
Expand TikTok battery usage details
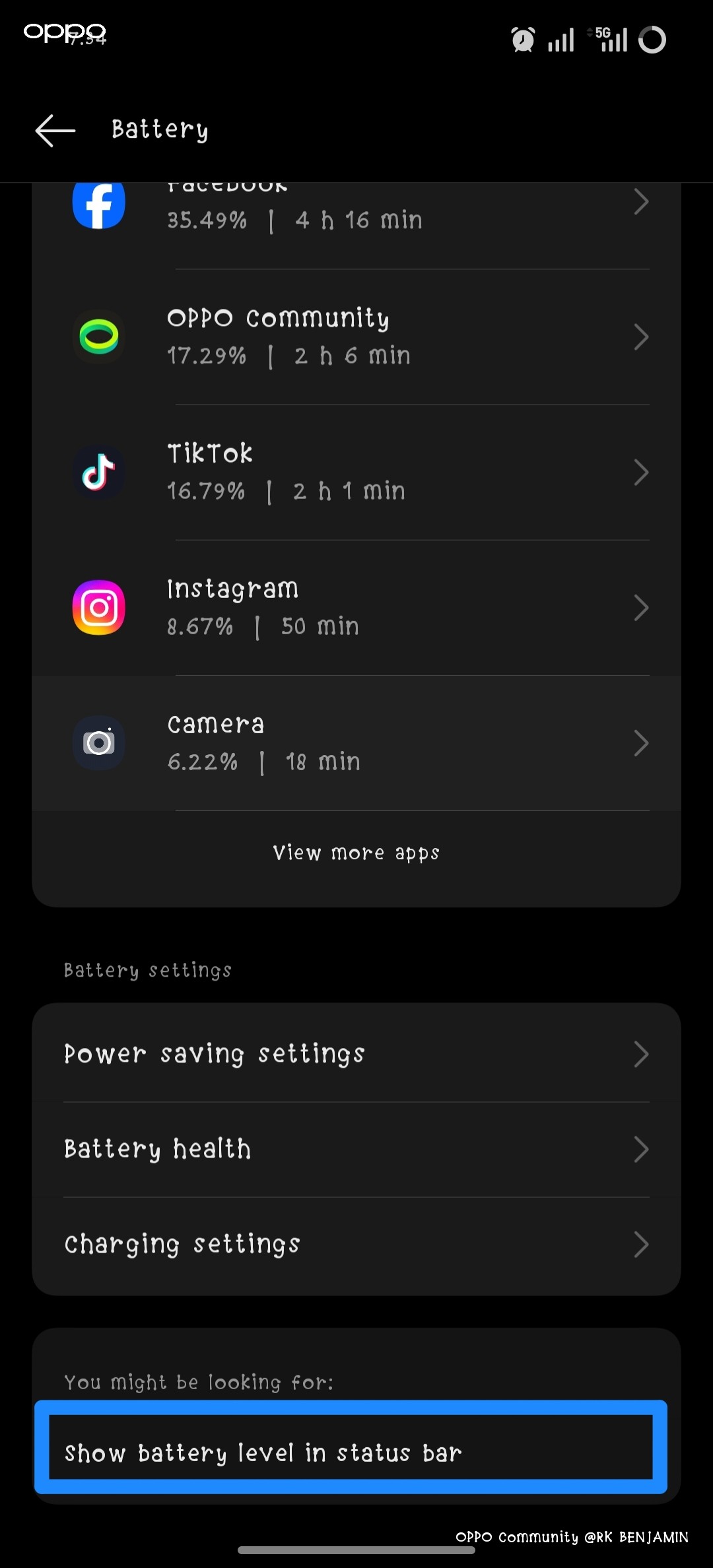pyautogui.click(x=641, y=472)
